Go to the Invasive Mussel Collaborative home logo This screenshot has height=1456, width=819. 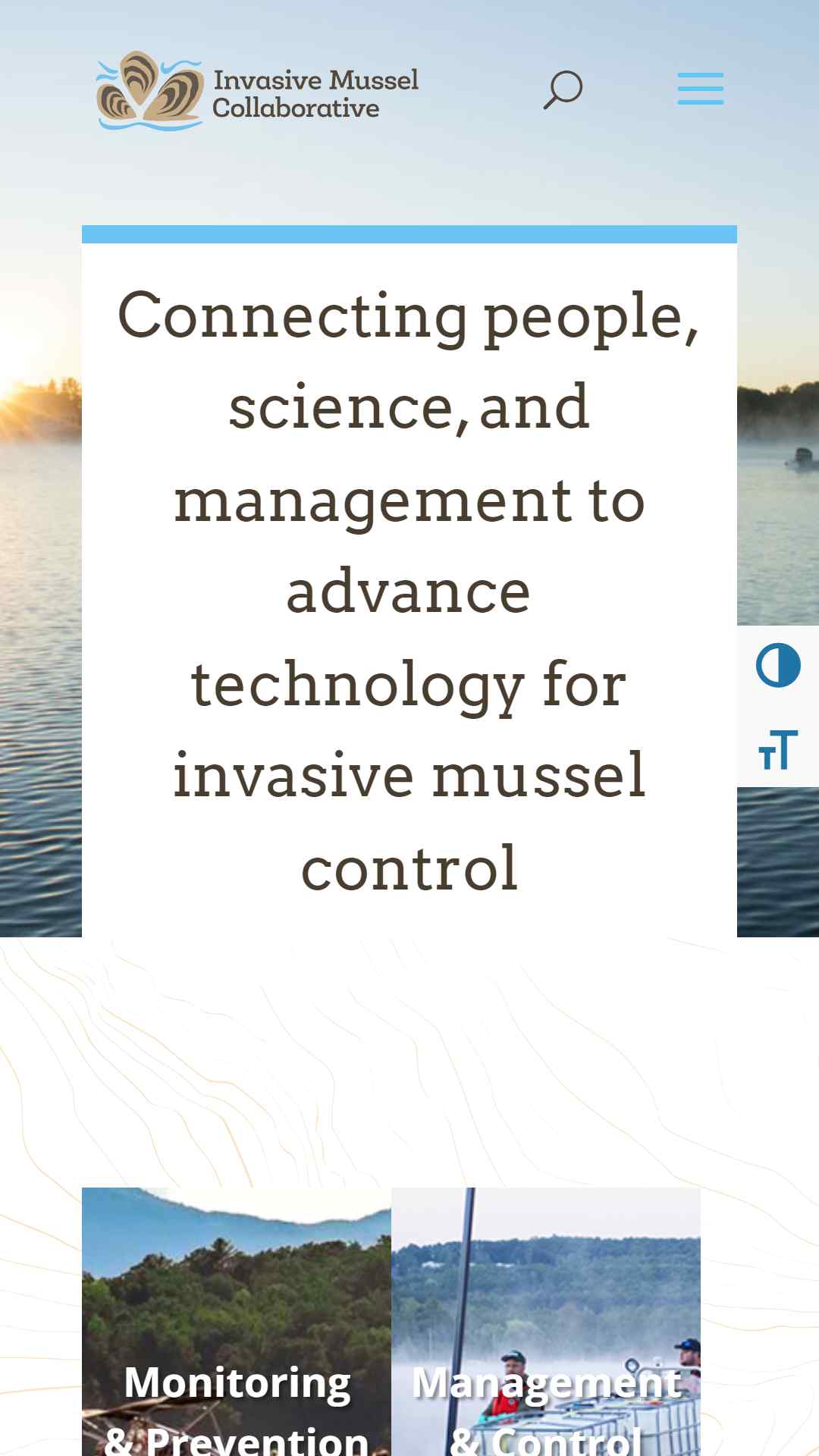point(257,91)
